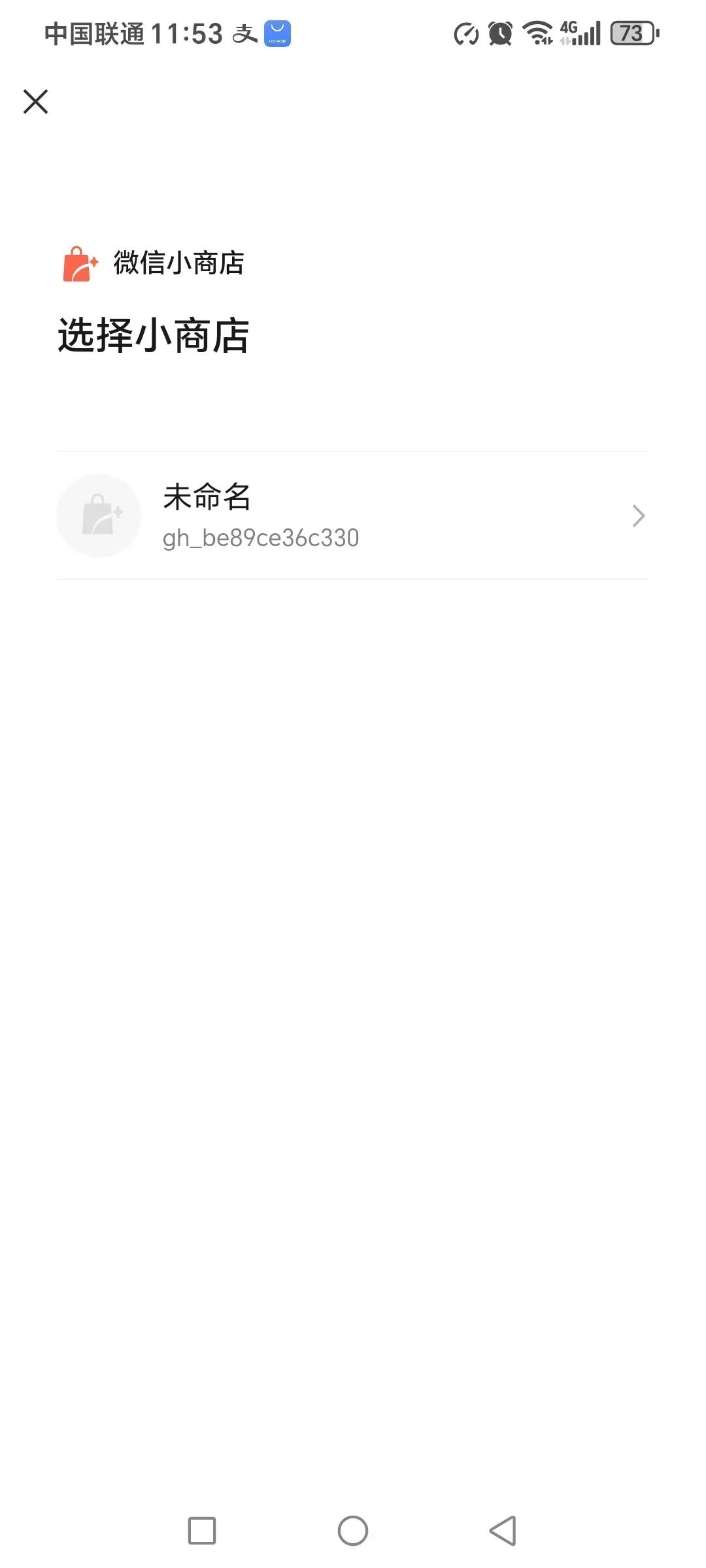
Task: Close the shop selection page
Action: 35,101
